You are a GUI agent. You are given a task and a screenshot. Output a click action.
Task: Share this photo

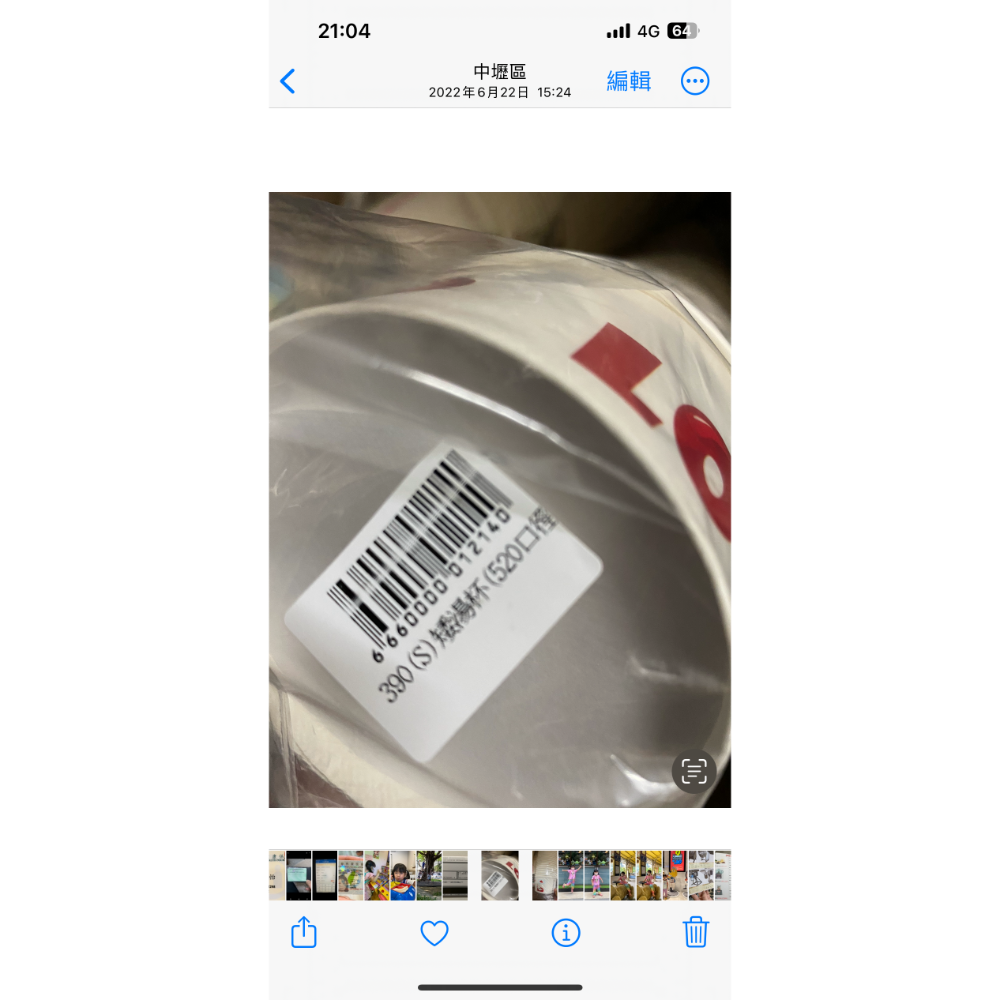click(x=304, y=933)
